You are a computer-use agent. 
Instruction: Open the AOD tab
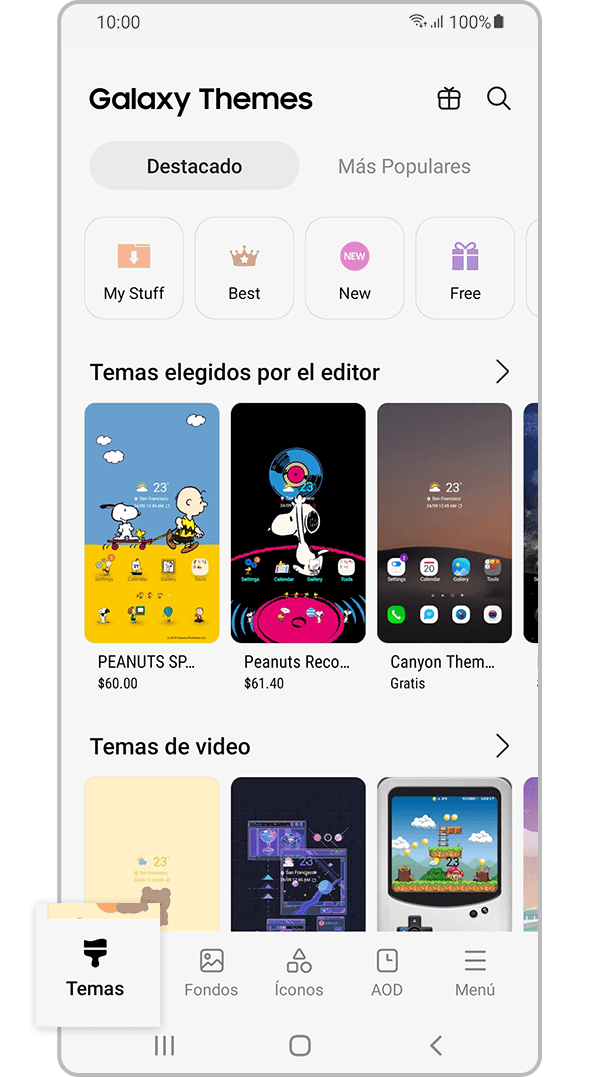tap(387, 972)
